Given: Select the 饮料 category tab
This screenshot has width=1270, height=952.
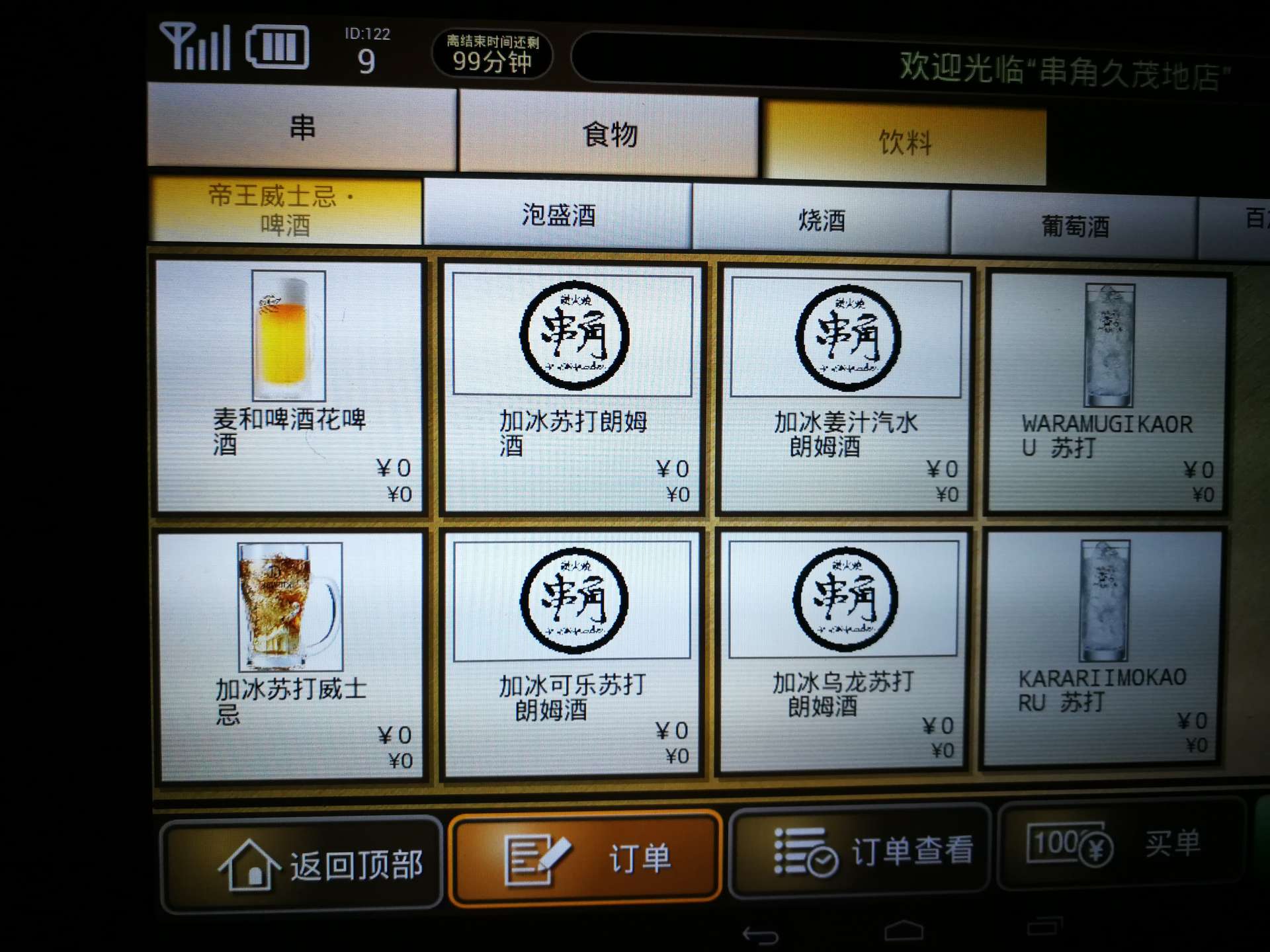Looking at the screenshot, I should pyautogui.click(x=904, y=142).
